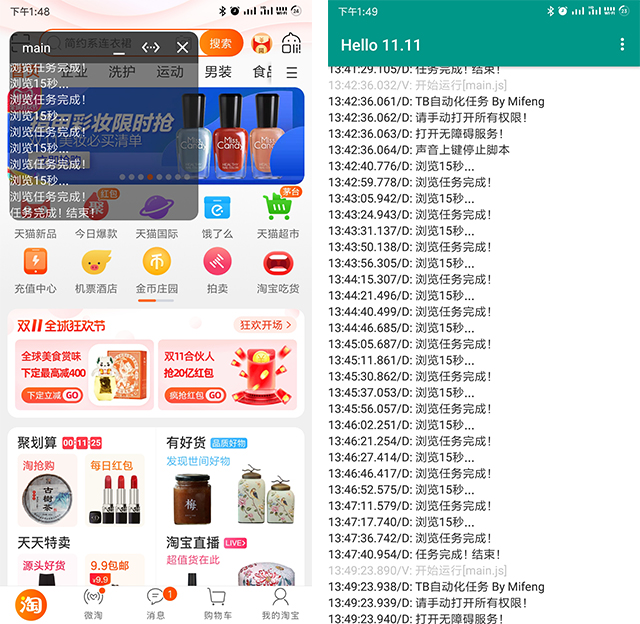This screenshot has width=640, height=624.
Task: Open 充值中心 shortcut
Action: (35, 269)
